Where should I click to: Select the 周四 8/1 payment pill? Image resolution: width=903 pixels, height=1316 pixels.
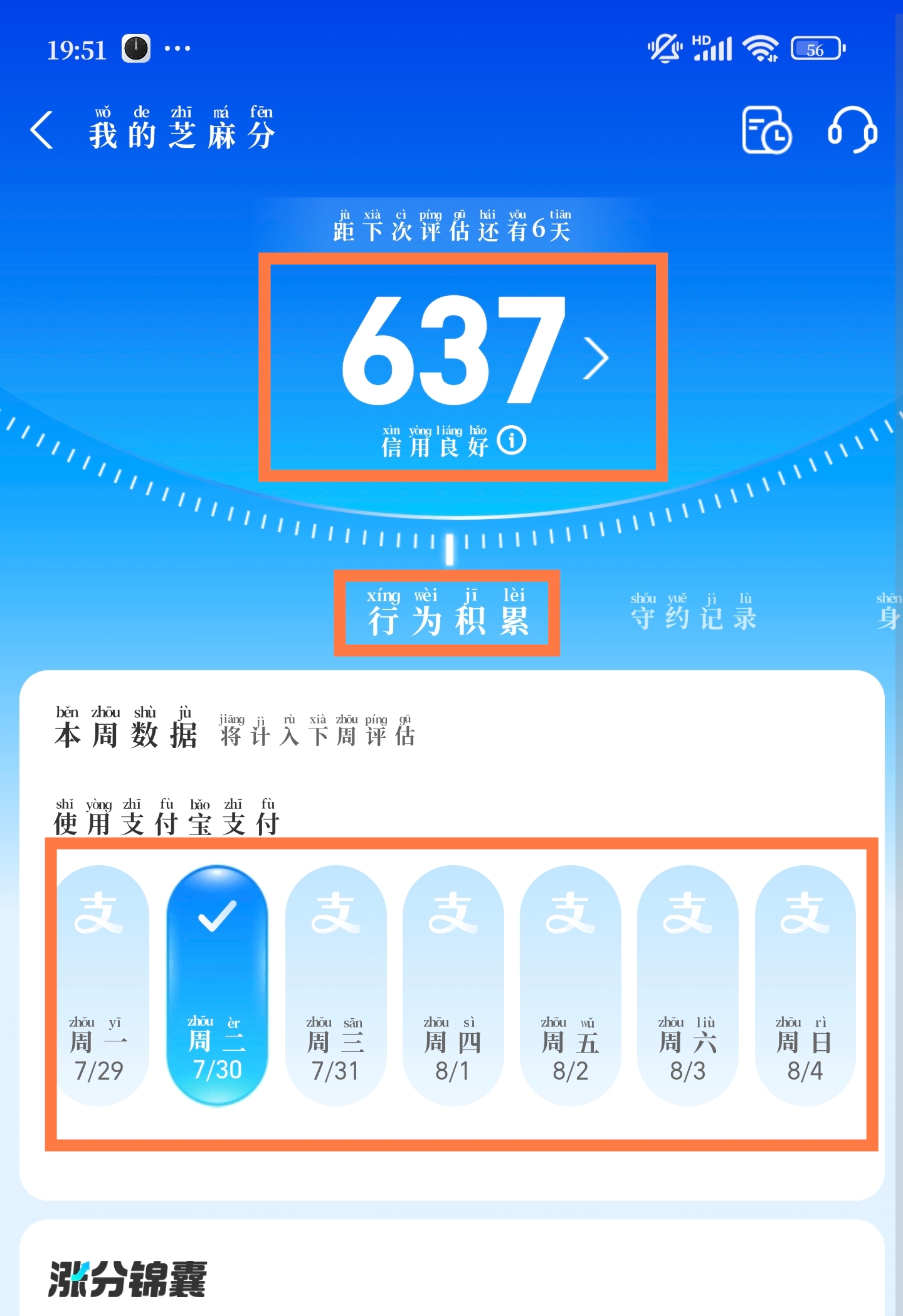click(453, 984)
